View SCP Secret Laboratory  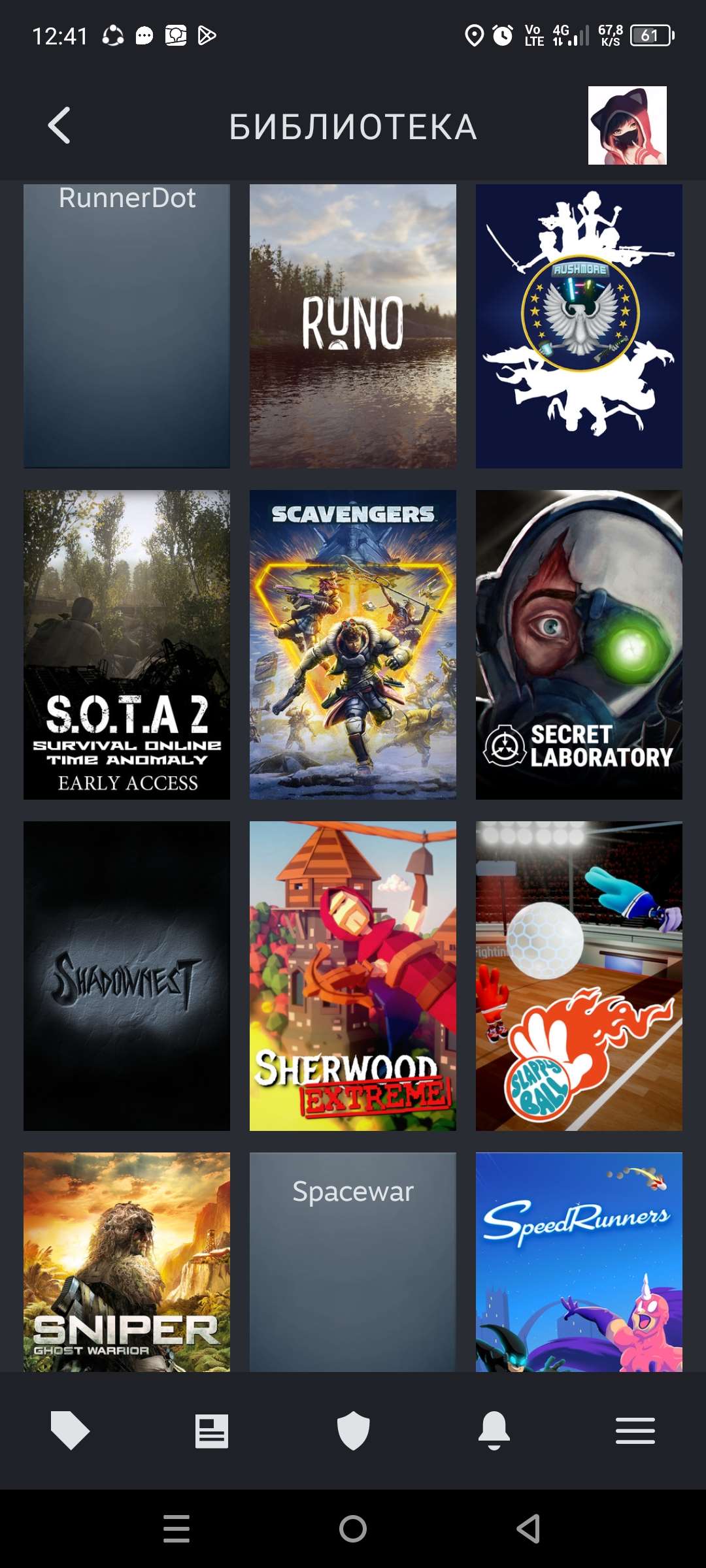(x=579, y=644)
